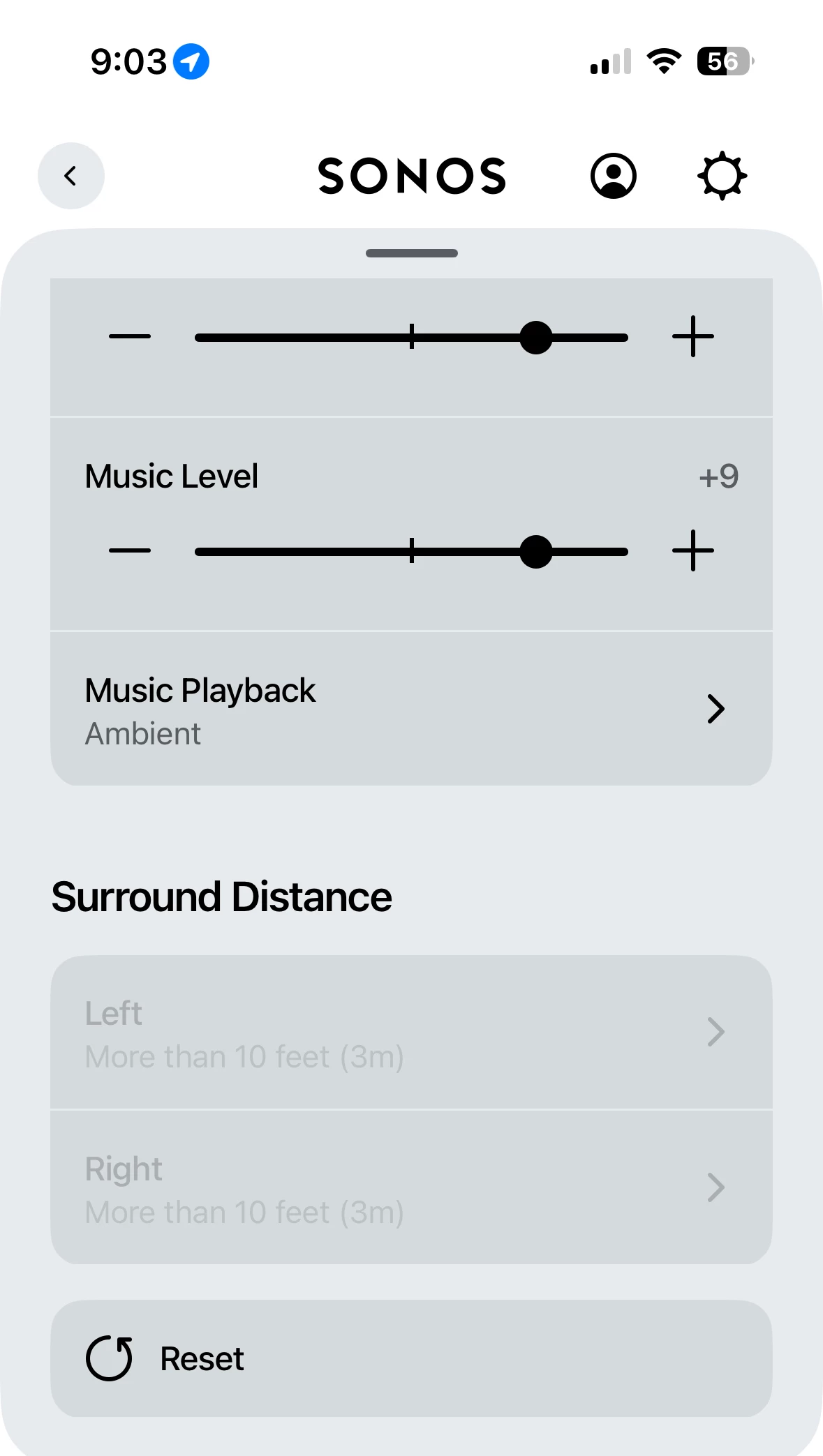Decrease Music Level with minus button
The width and height of the screenshot is (823, 1456).
click(x=130, y=550)
